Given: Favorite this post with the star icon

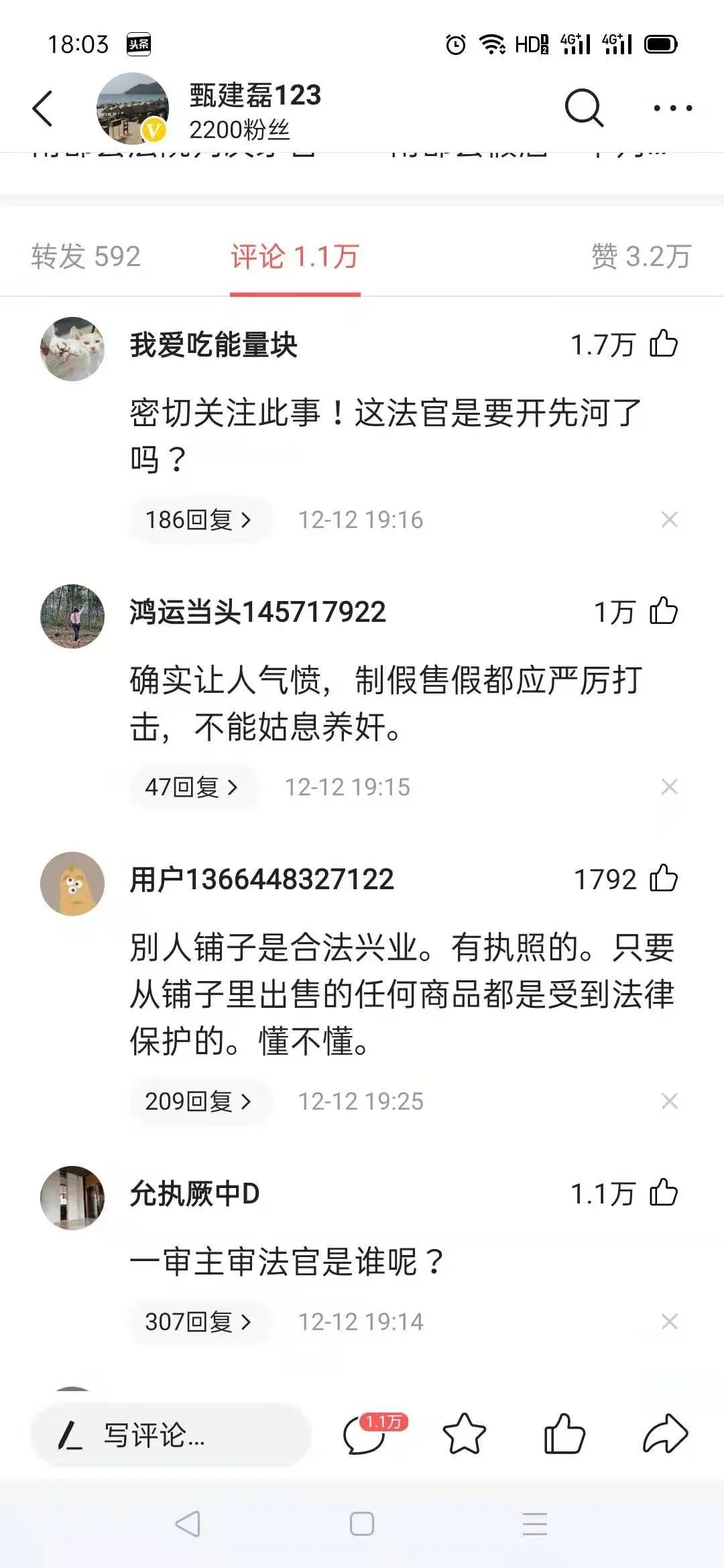Looking at the screenshot, I should (464, 1435).
